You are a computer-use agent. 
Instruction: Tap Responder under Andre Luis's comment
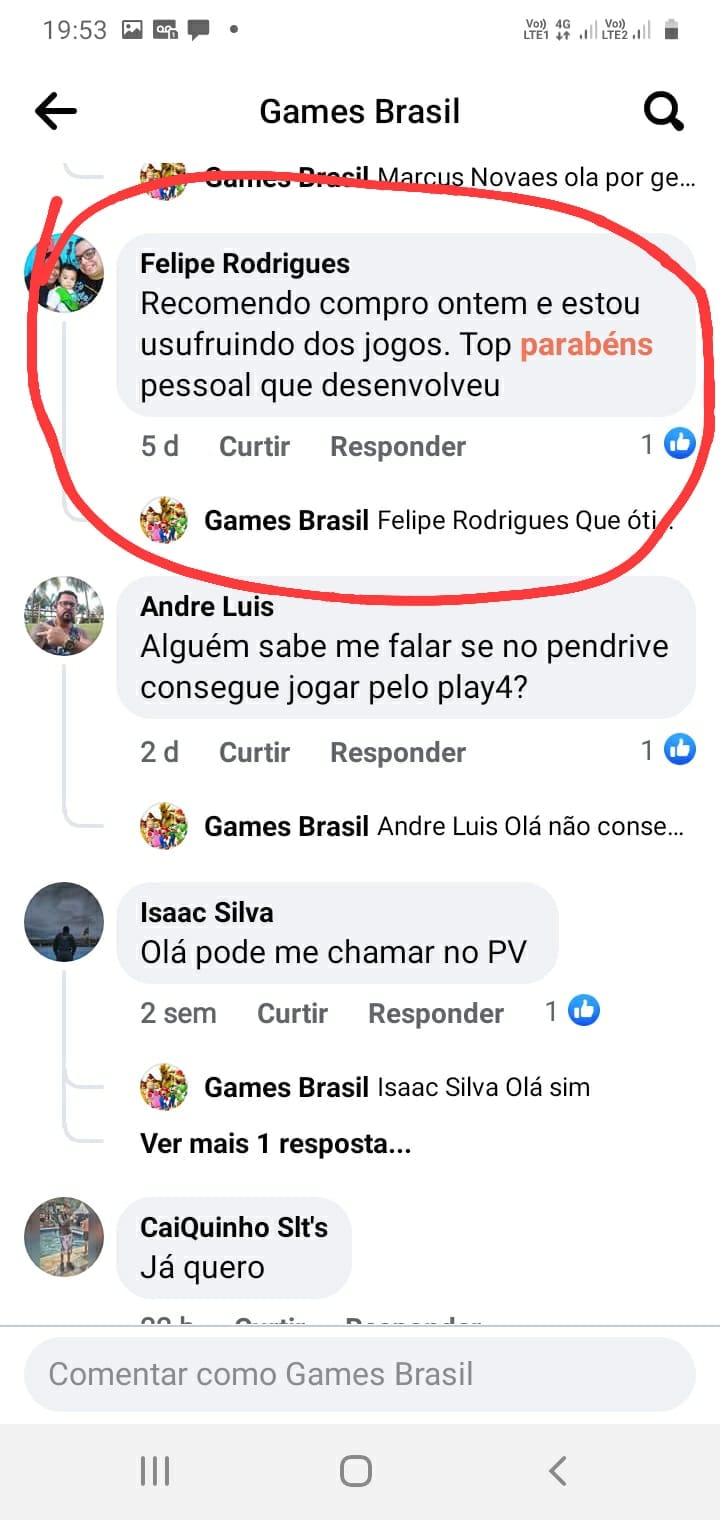pyautogui.click(x=398, y=752)
